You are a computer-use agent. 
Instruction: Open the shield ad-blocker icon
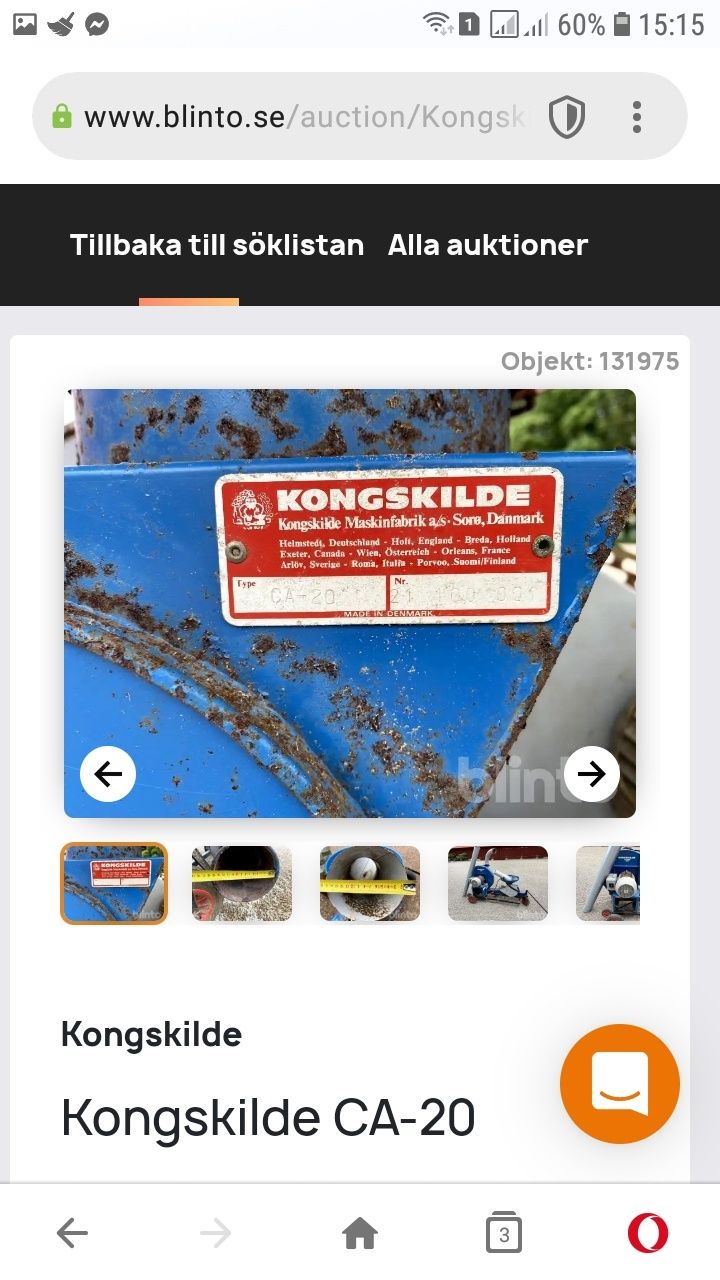pos(566,118)
